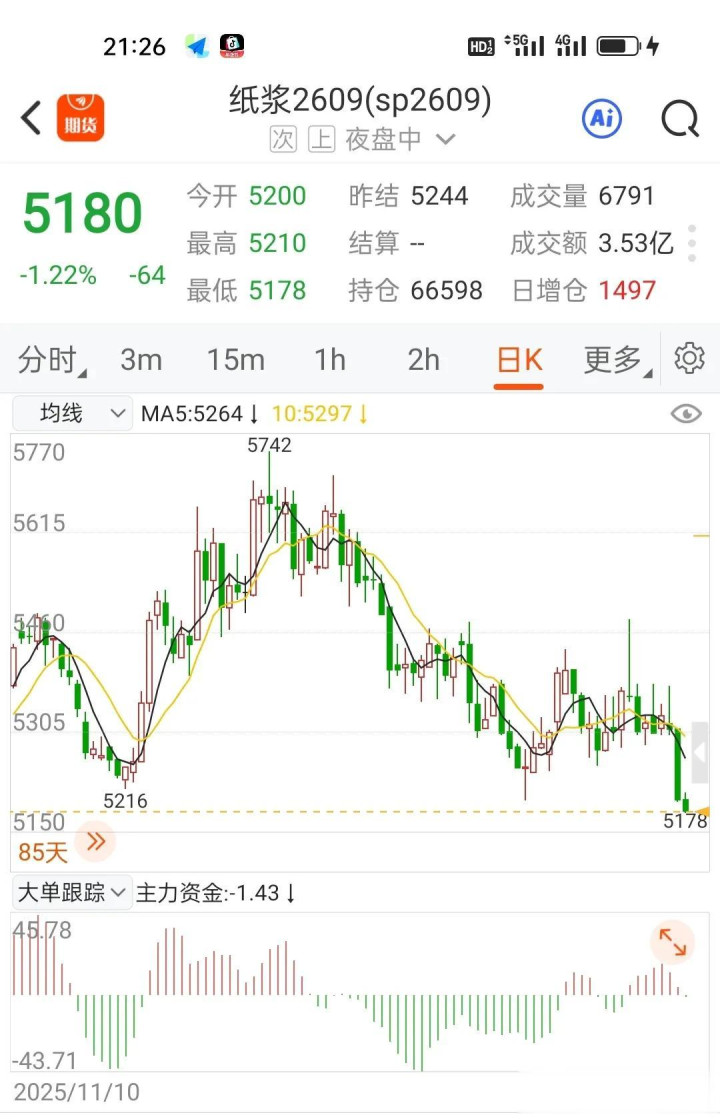Change the 大单跟踪 sub-indicator dropdown
The image size is (720, 1119).
pos(72,892)
